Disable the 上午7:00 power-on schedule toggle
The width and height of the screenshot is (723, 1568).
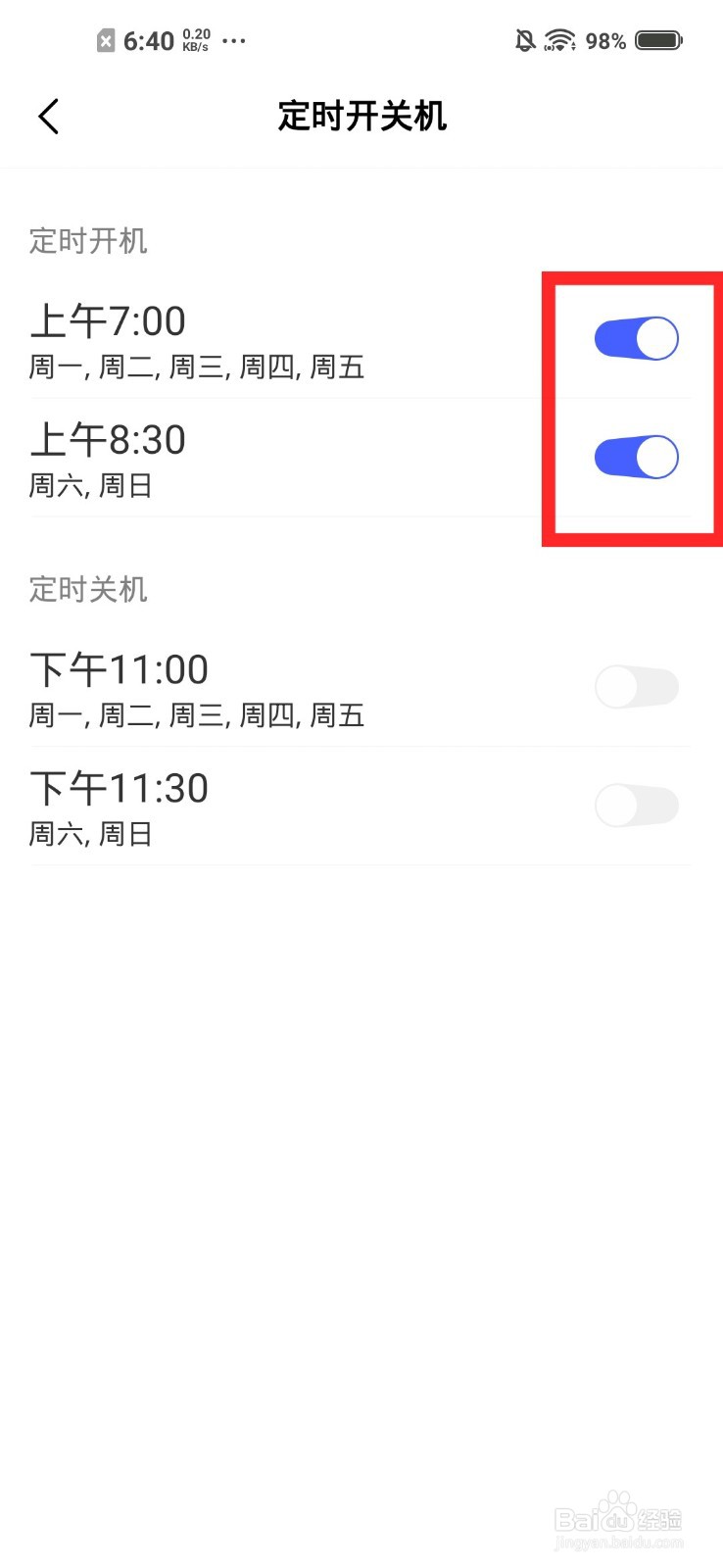(x=636, y=337)
